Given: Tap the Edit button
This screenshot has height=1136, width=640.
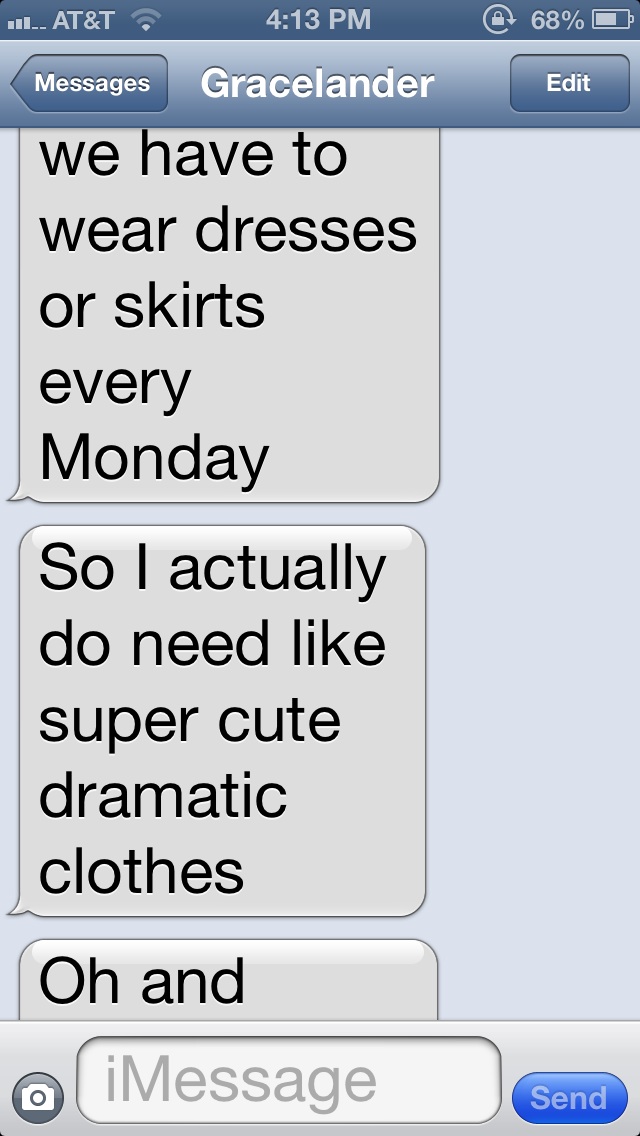Looking at the screenshot, I should (x=567, y=83).
